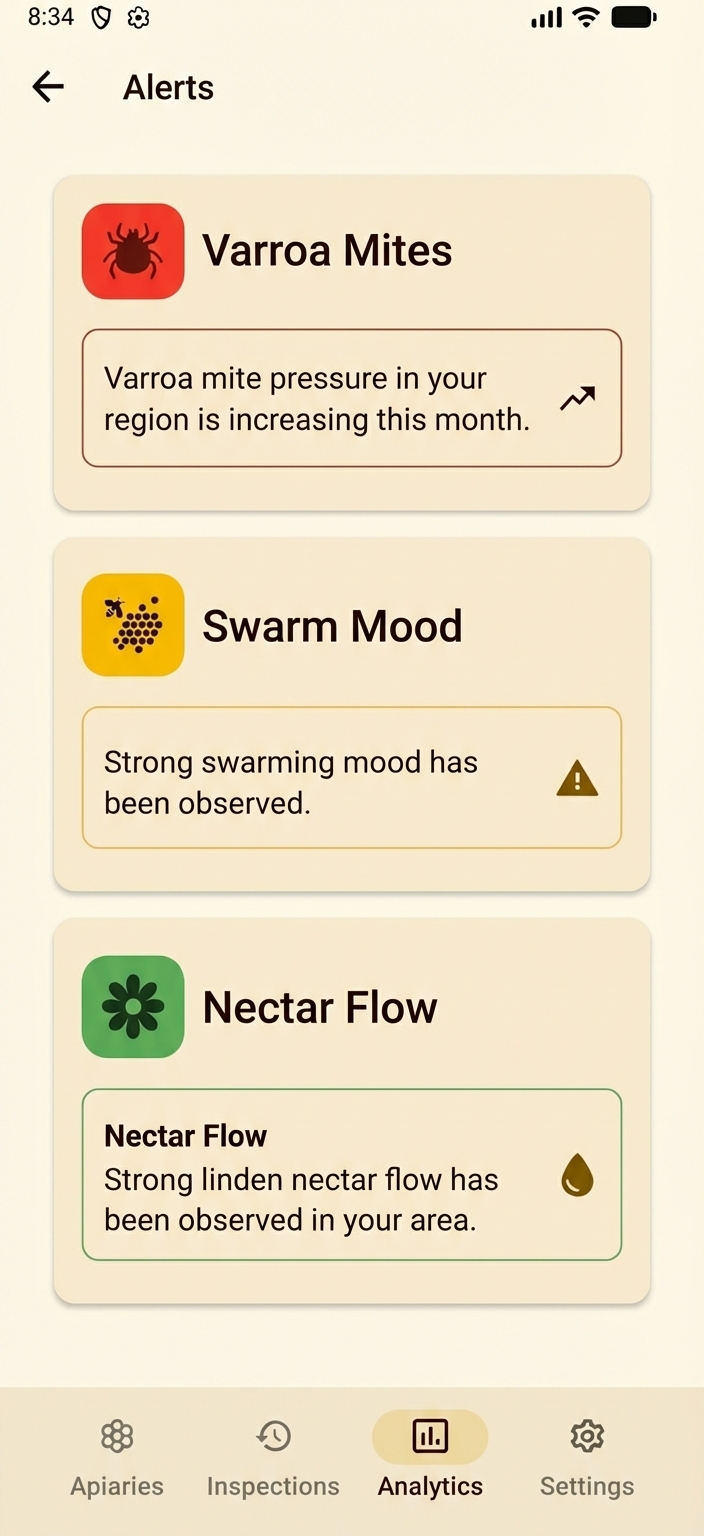Go back from the Alerts screen

click(48, 87)
